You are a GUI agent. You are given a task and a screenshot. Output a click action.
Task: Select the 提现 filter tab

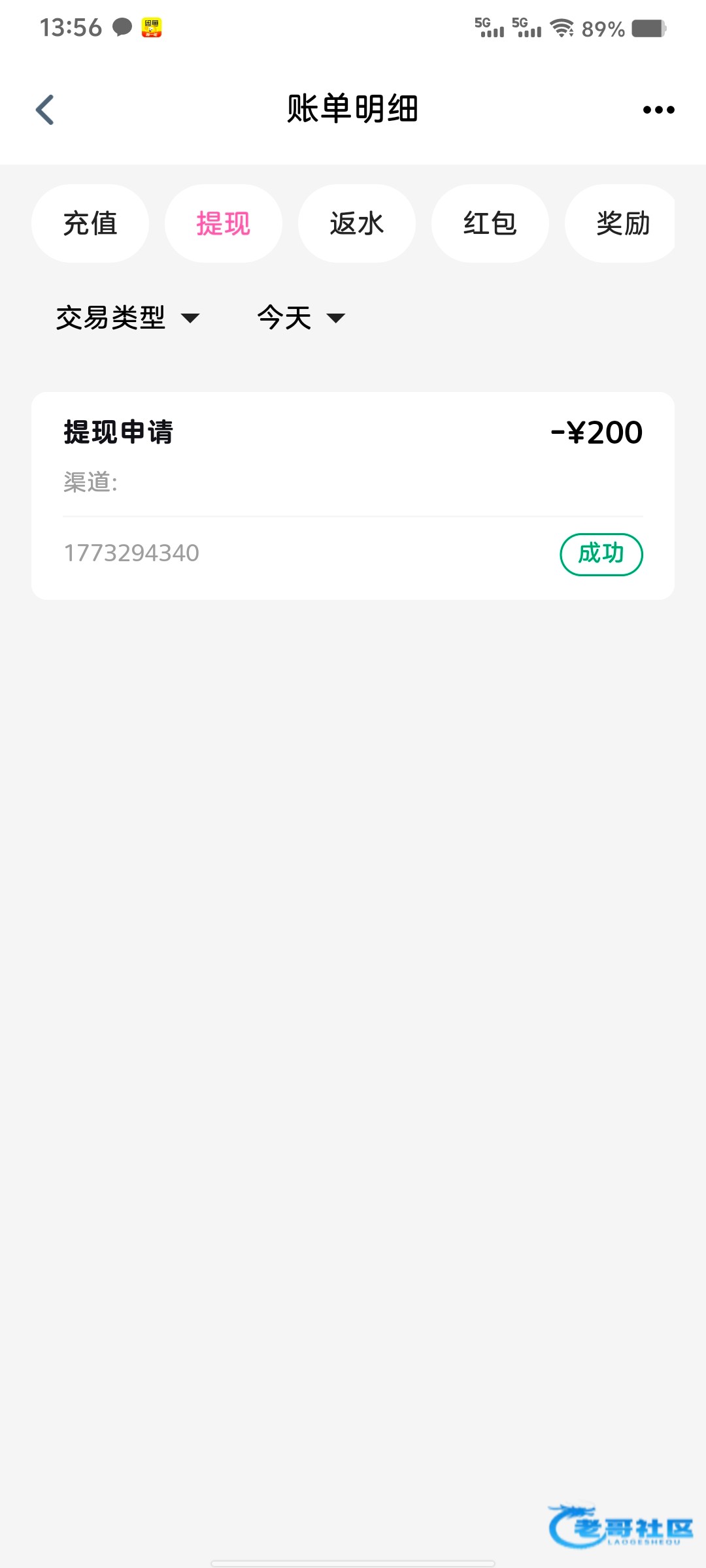pos(224,223)
